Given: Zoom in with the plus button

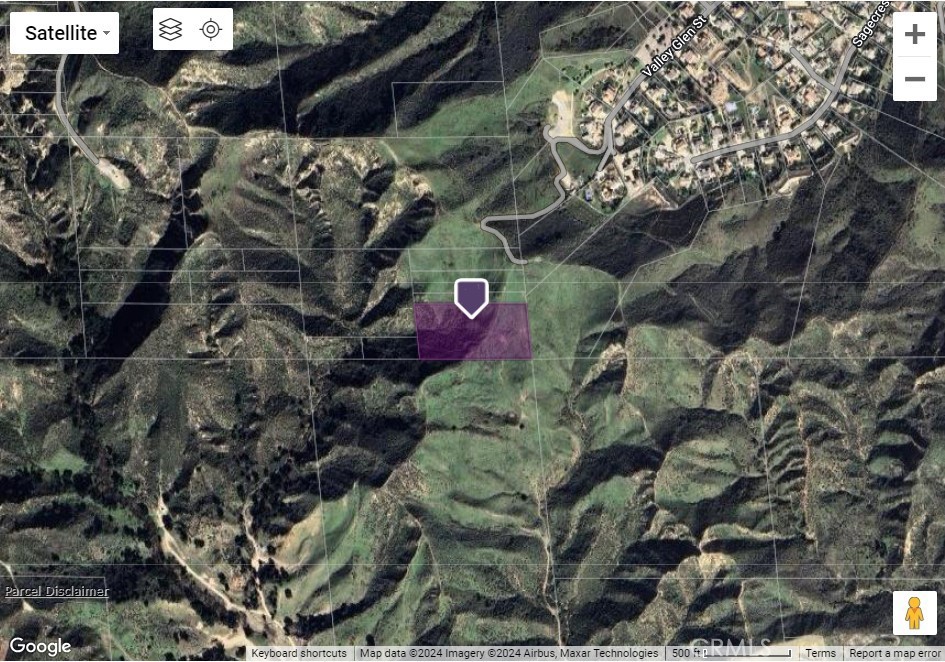Looking at the screenshot, I should tap(914, 35).
